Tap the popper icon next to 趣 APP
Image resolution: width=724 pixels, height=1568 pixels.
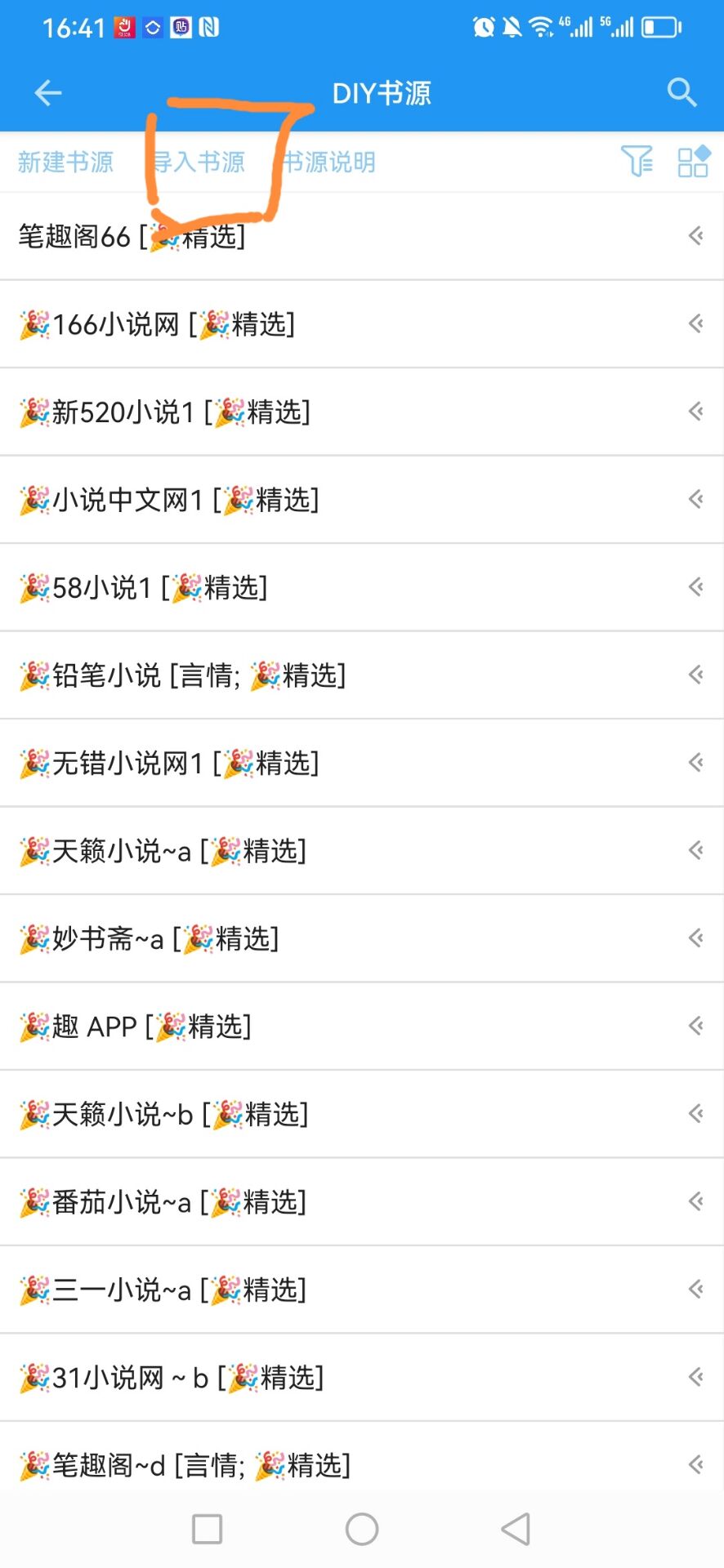point(34,1026)
